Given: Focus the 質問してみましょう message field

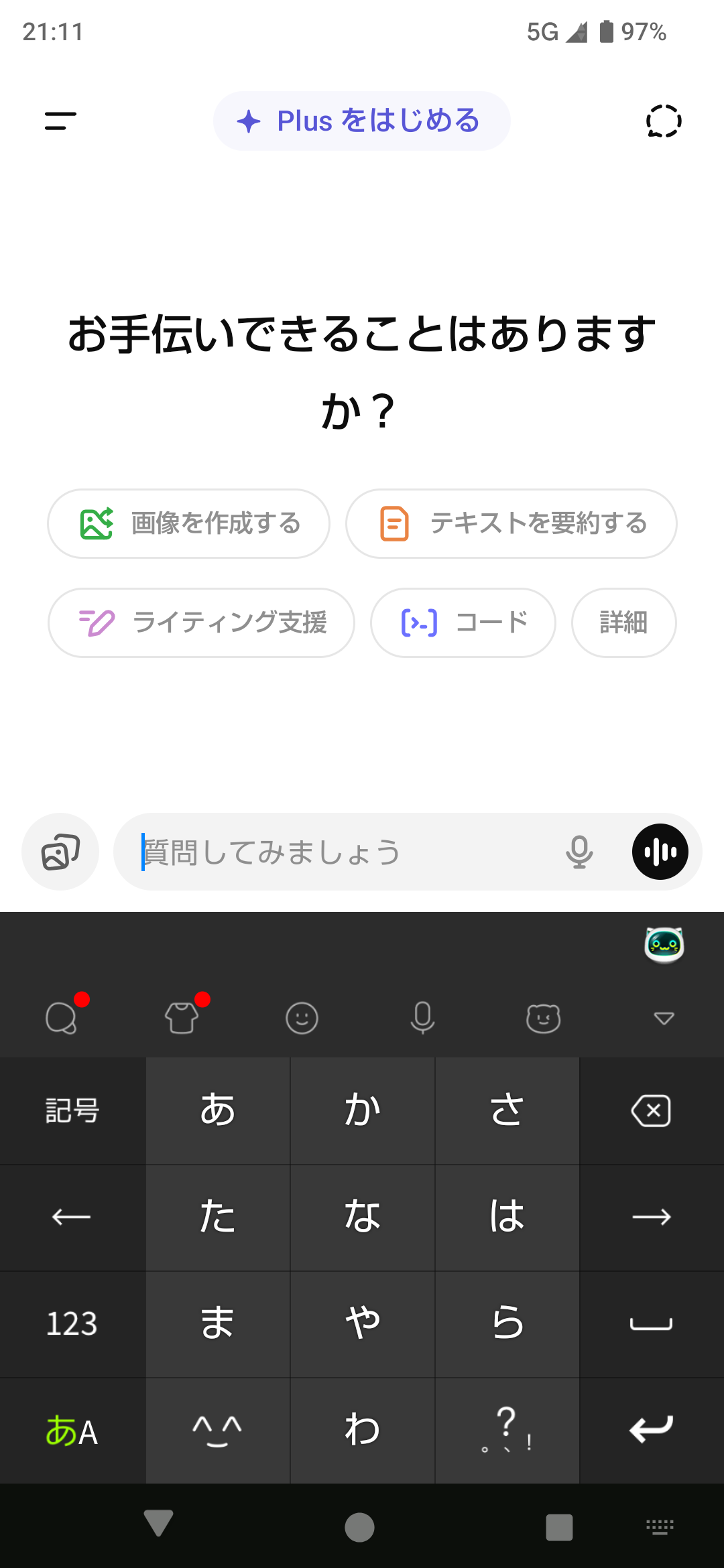Looking at the screenshot, I should pos(335,852).
